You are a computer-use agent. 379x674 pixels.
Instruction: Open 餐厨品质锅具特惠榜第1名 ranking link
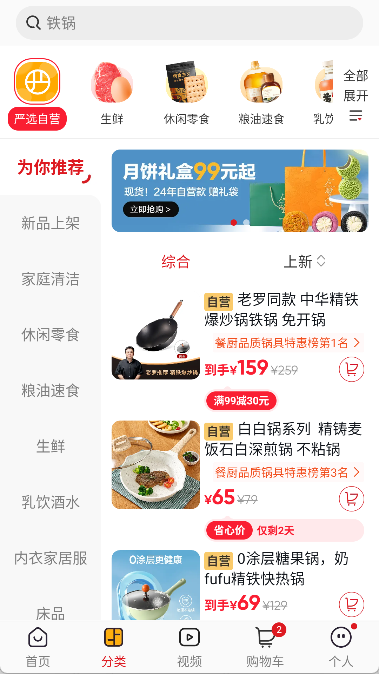[x=288, y=343]
